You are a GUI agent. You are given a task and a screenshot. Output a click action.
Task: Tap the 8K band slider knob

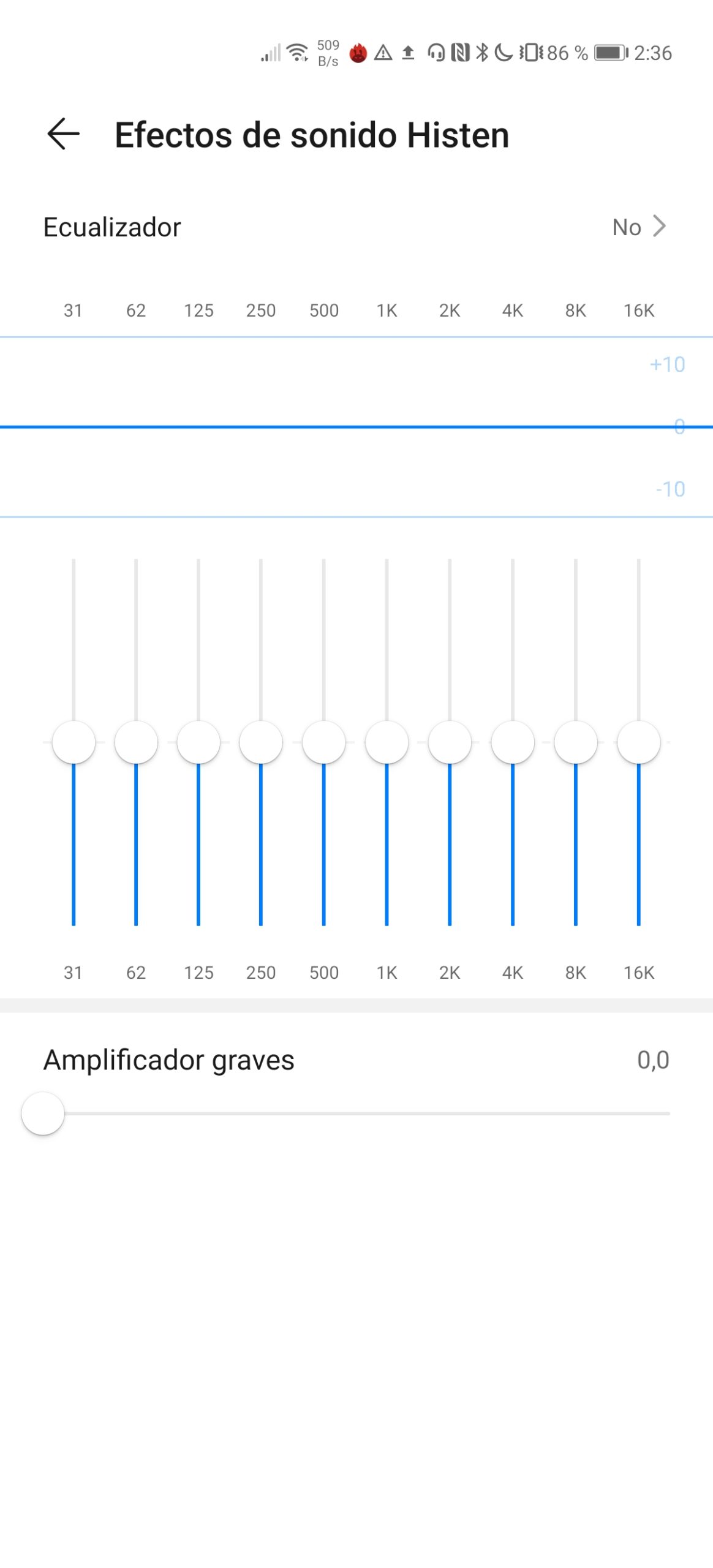576,742
